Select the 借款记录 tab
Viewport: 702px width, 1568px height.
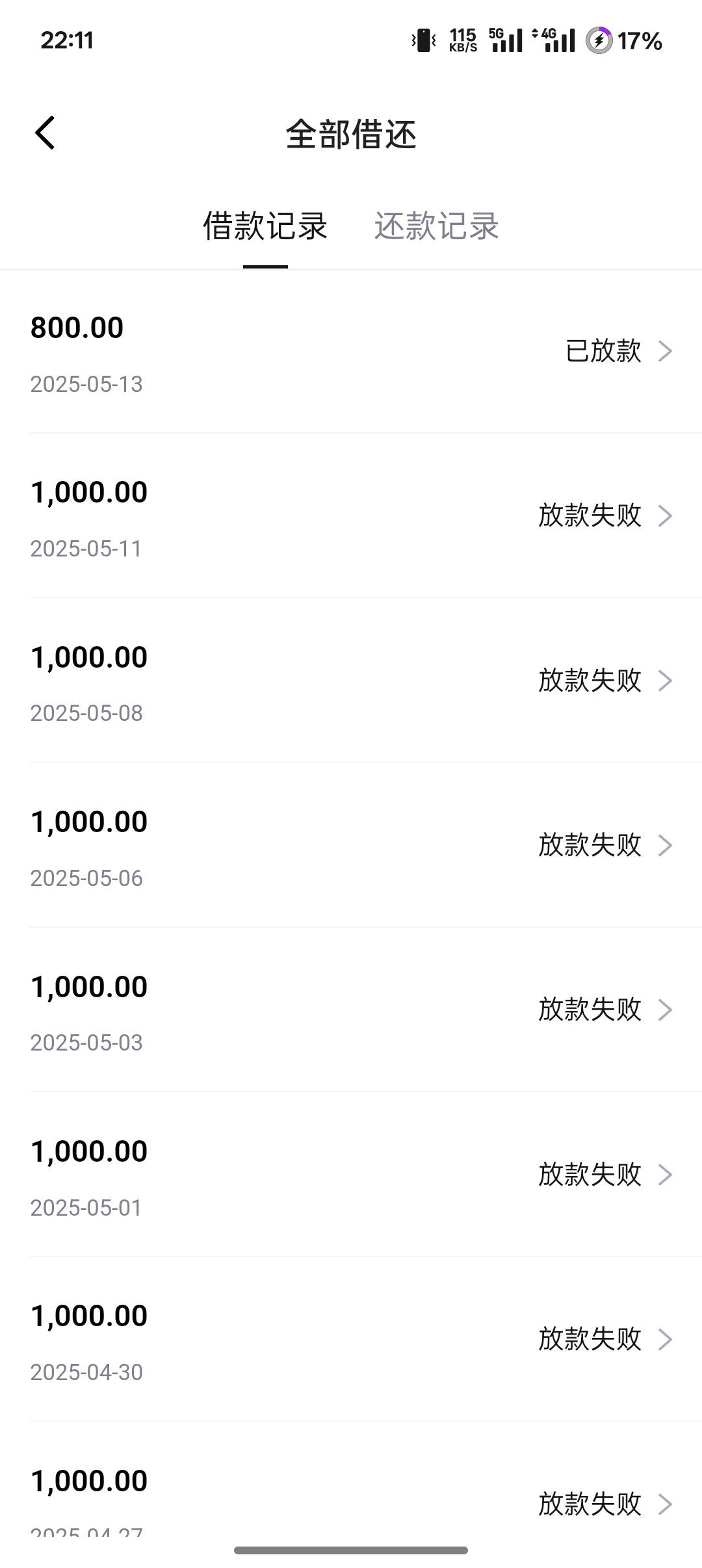click(265, 226)
